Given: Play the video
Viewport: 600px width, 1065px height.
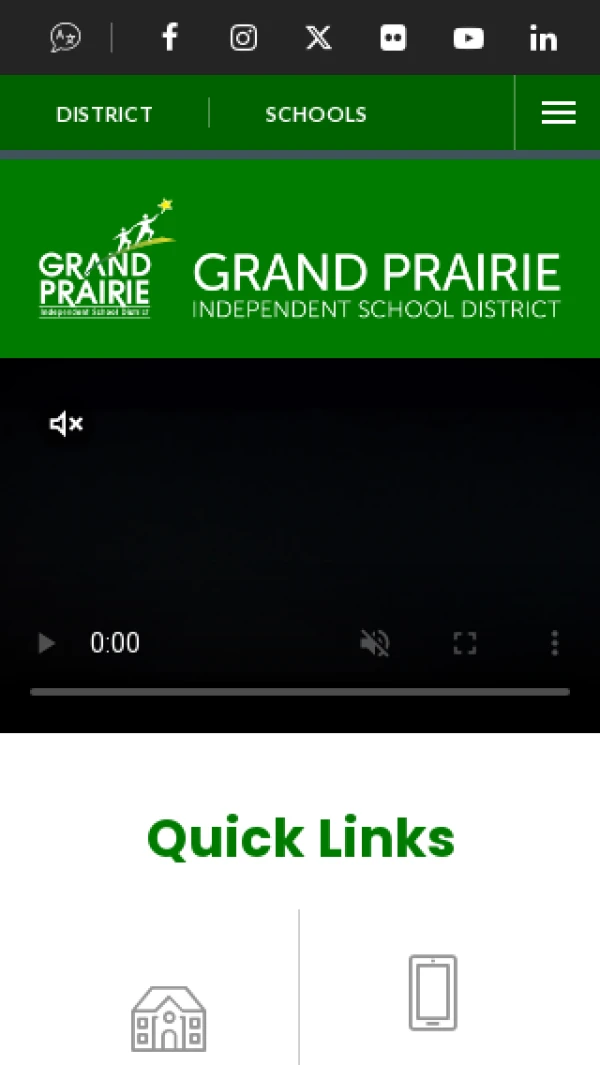Looking at the screenshot, I should pyautogui.click(x=46, y=643).
